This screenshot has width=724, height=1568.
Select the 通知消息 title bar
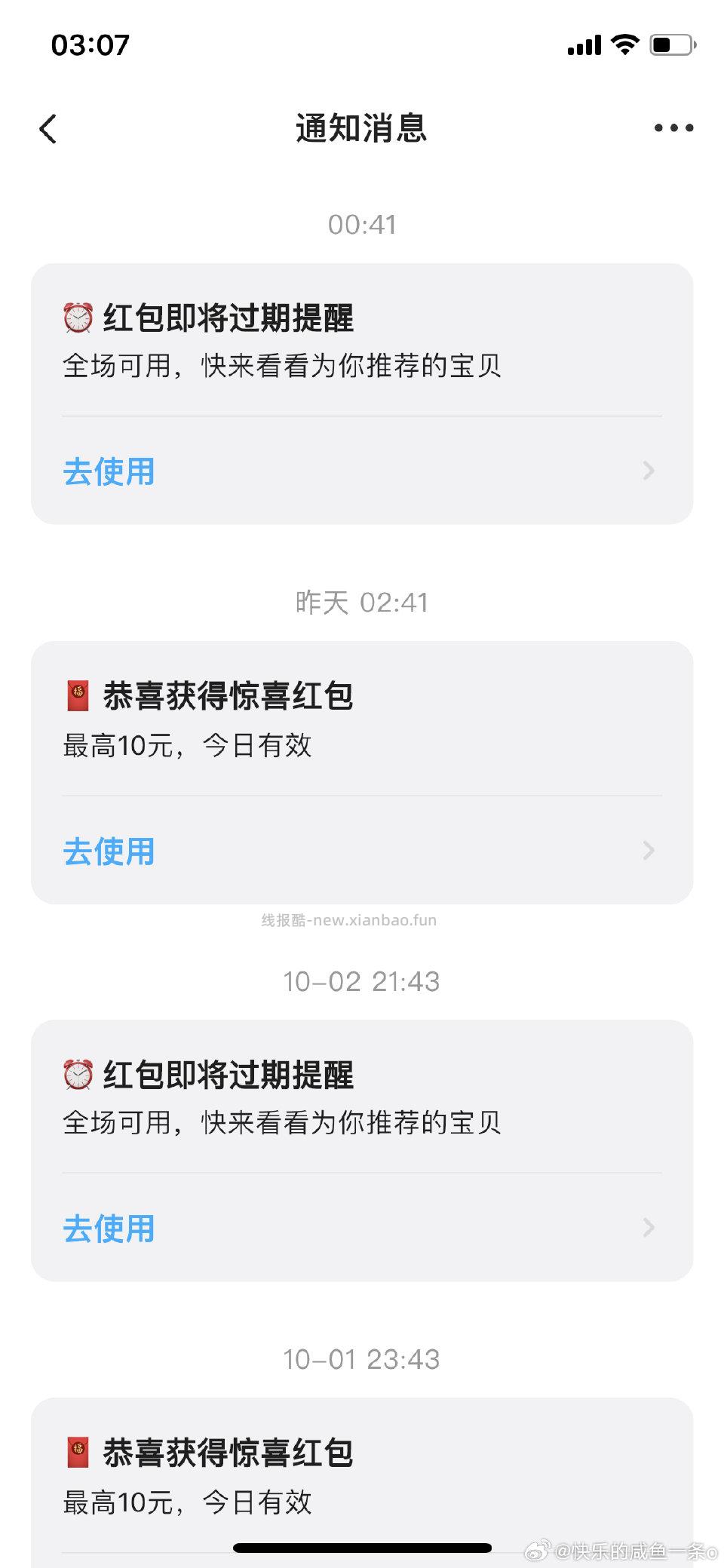[361, 128]
